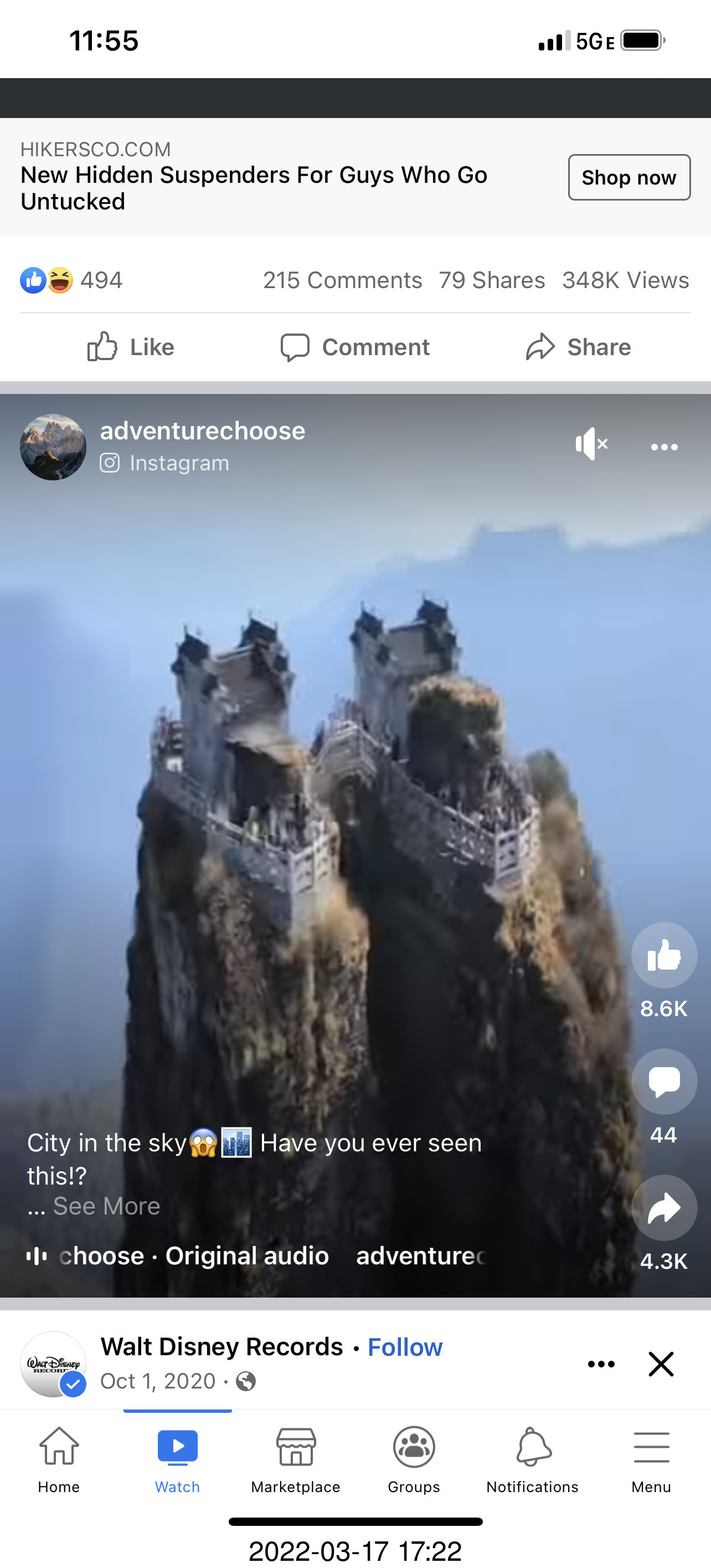Open the reel's three-dot options
Viewport: 711px width, 1568px height.
point(663,447)
